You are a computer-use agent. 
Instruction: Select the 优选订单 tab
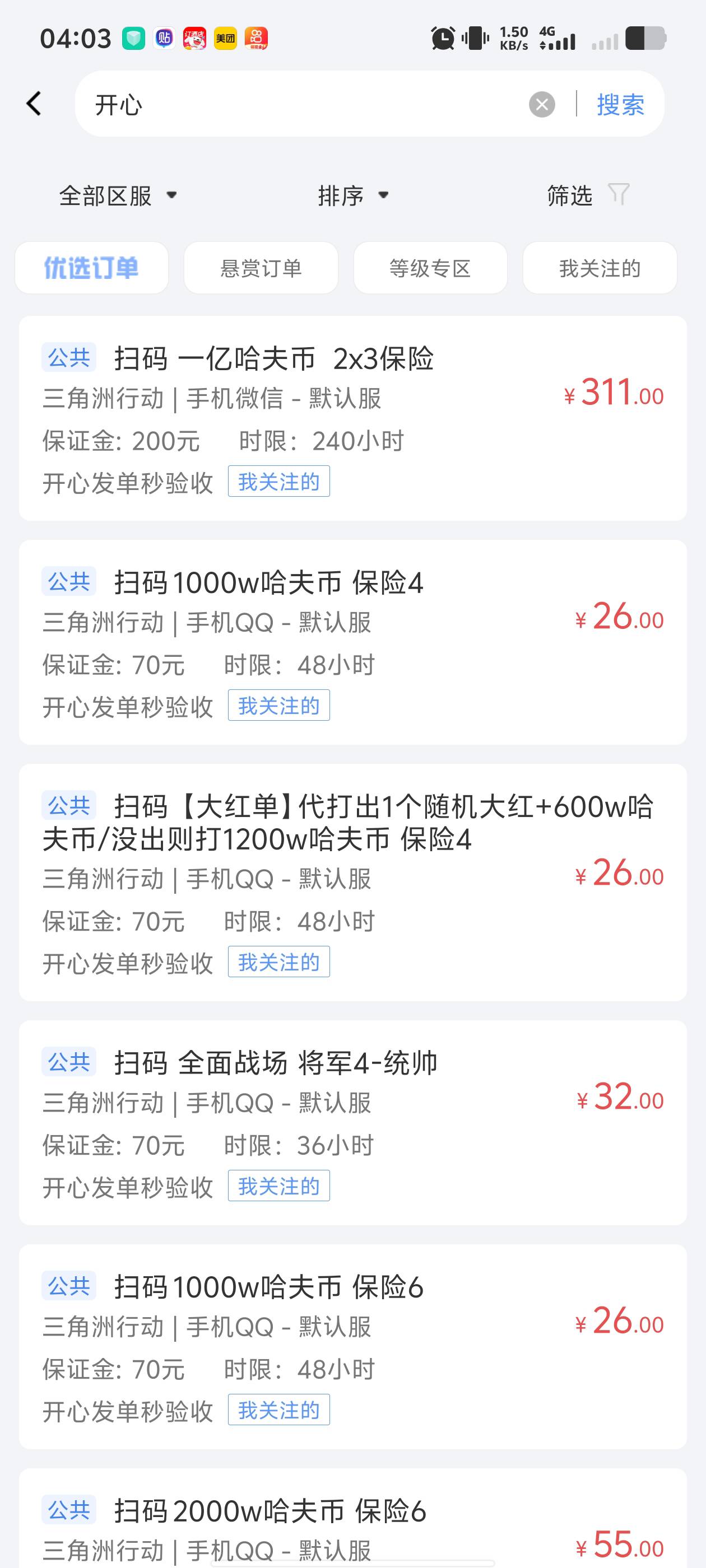92,268
